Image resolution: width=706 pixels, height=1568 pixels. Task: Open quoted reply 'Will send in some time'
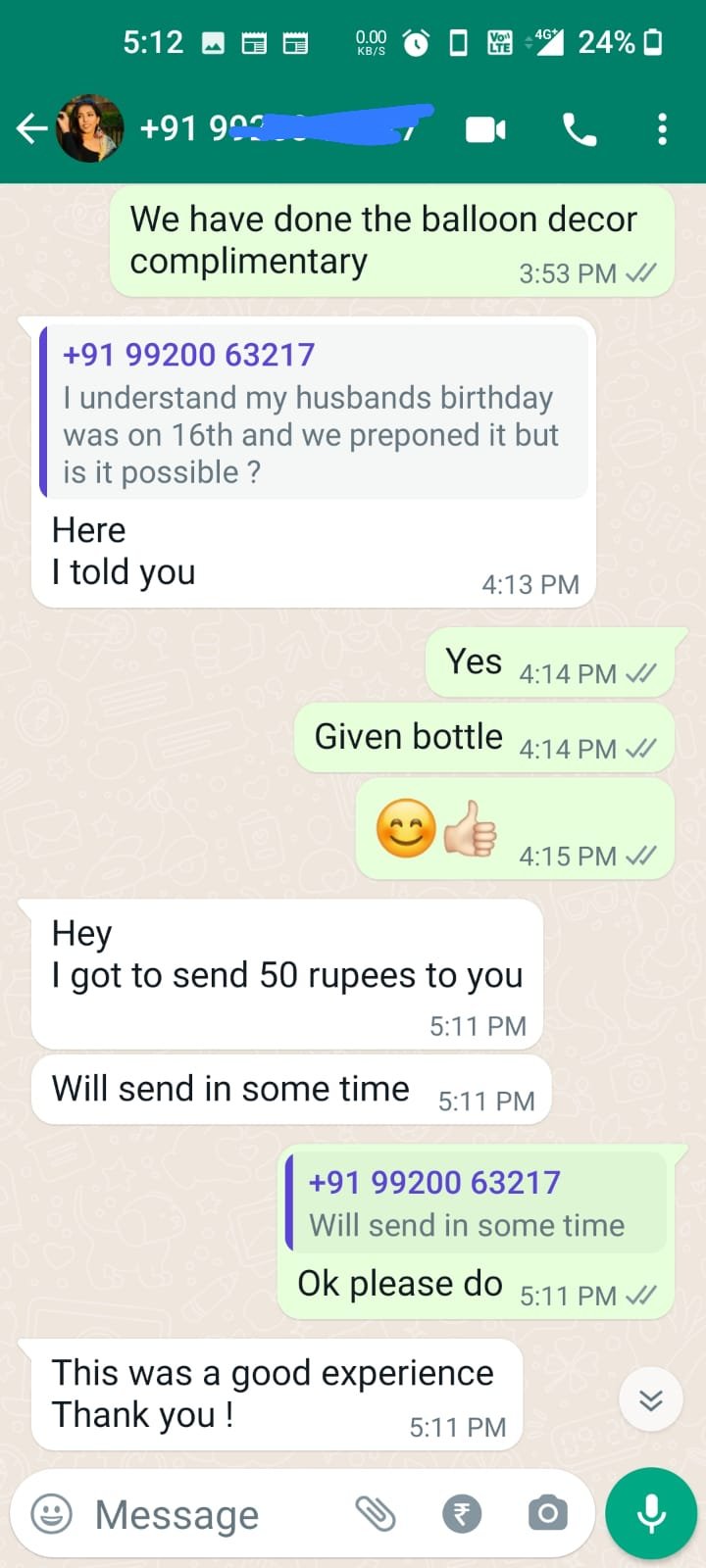point(476,1202)
